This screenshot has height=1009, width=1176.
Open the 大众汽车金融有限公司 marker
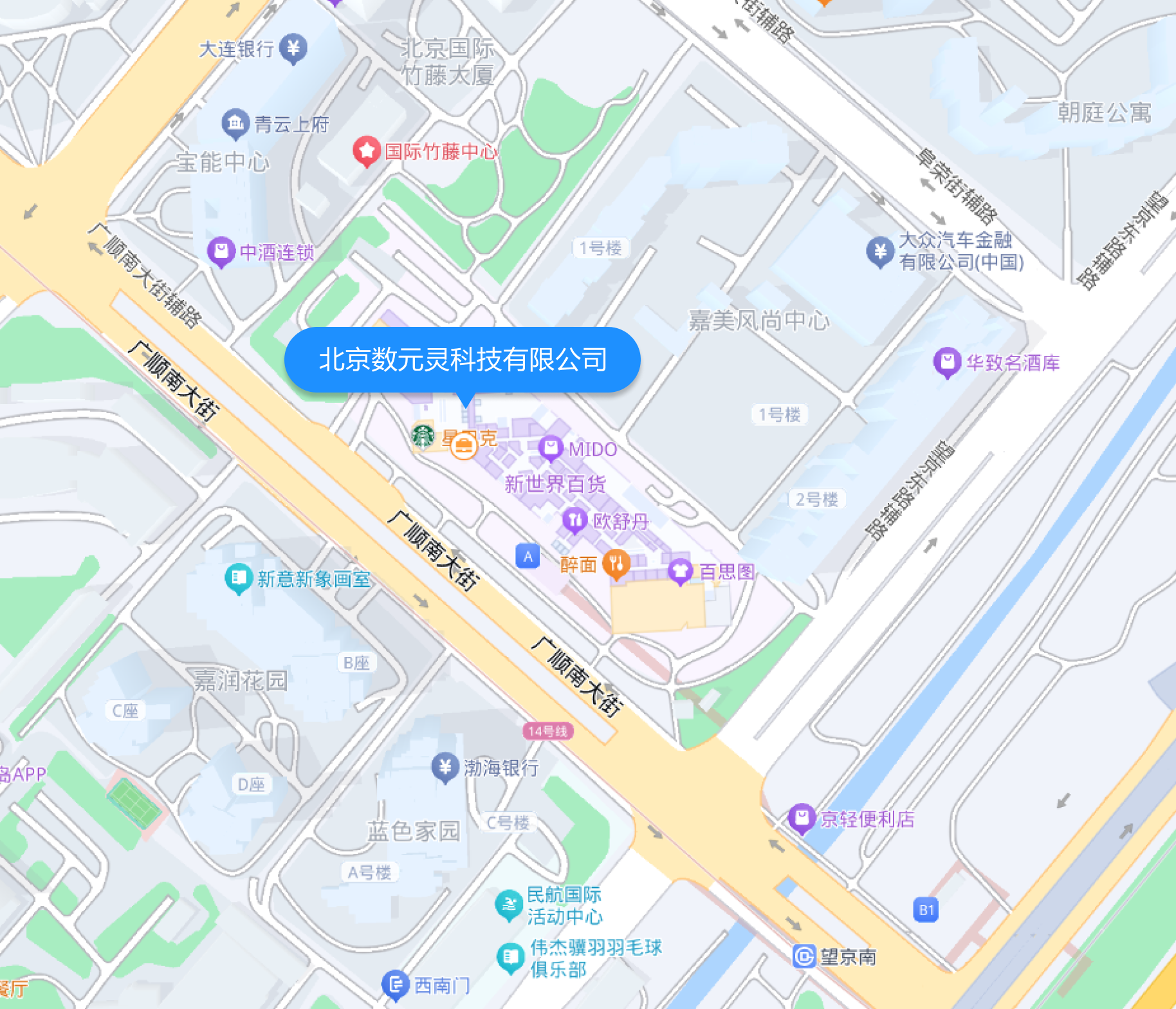pyautogui.click(x=879, y=251)
